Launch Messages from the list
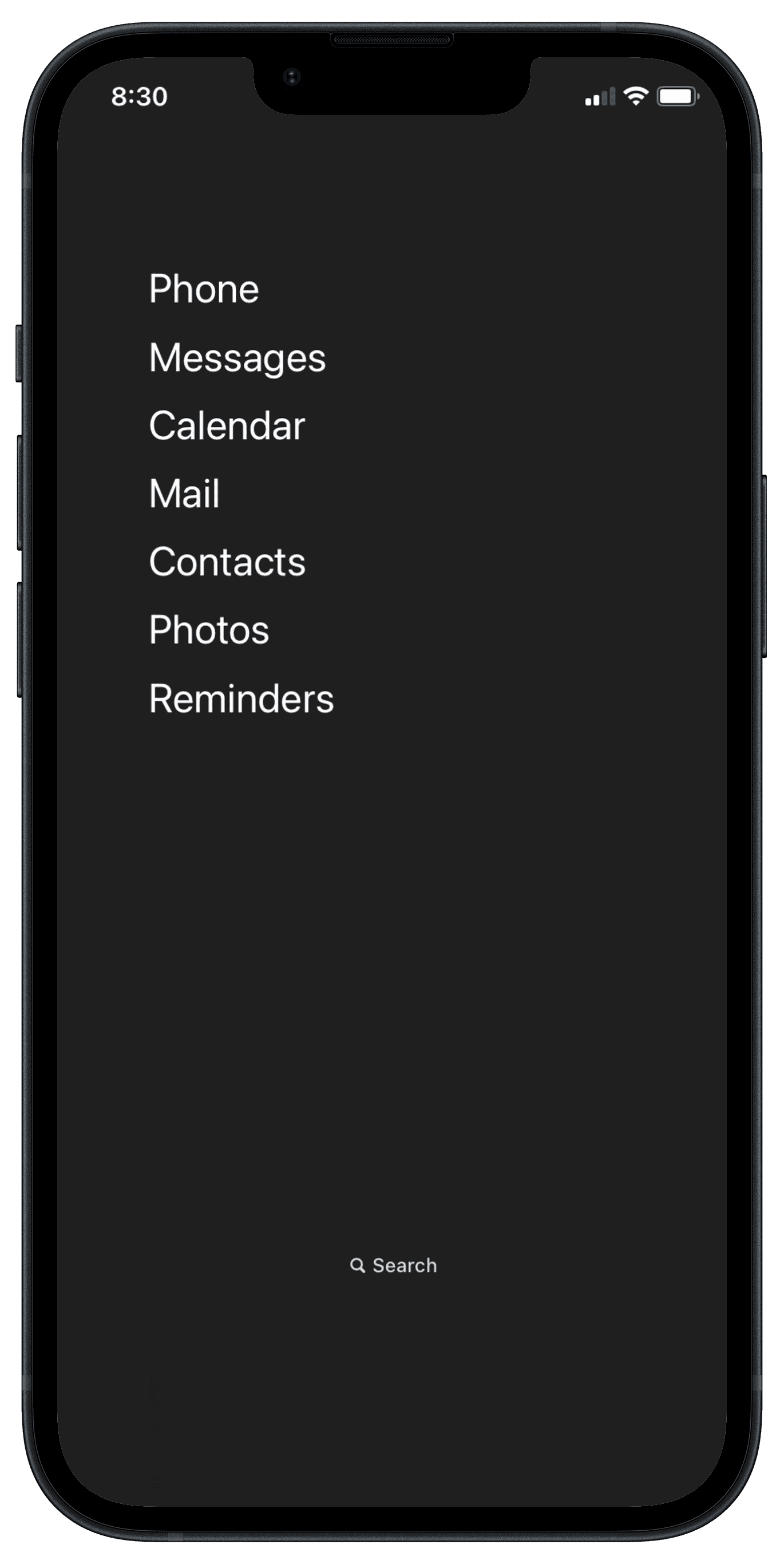The image size is (784, 1564). (x=237, y=358)
